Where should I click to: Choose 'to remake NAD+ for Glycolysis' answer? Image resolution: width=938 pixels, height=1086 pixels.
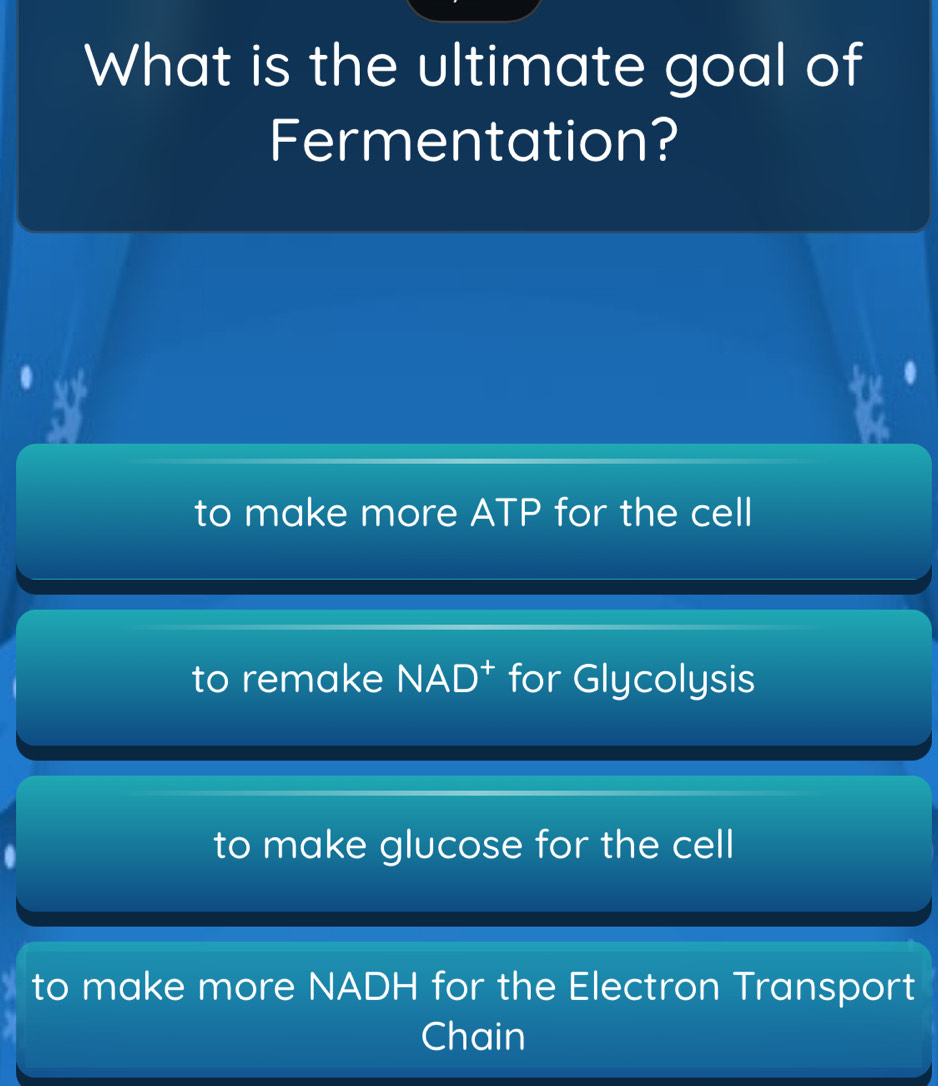473,679
